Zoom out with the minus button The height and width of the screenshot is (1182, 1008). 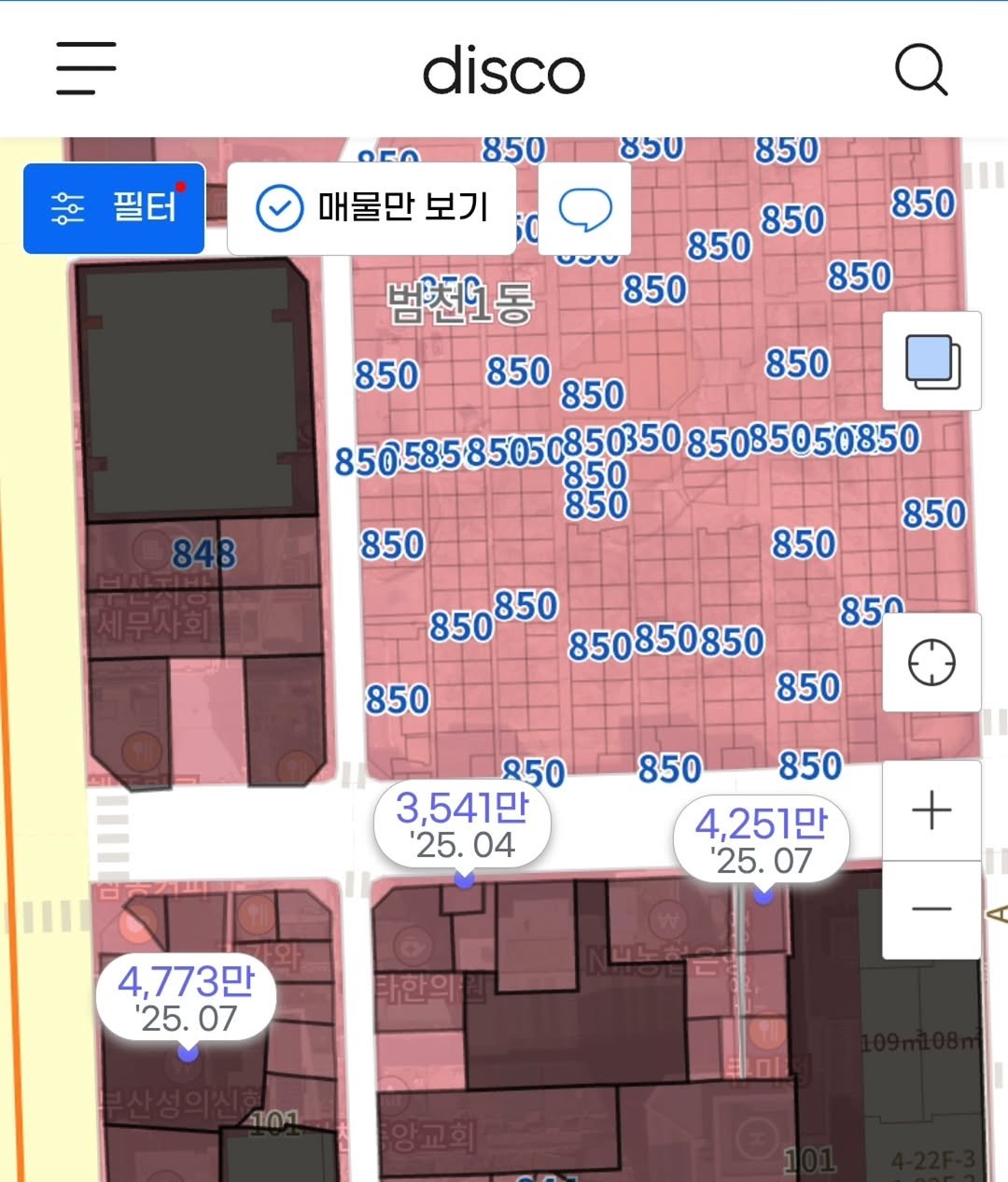point(931,909)
